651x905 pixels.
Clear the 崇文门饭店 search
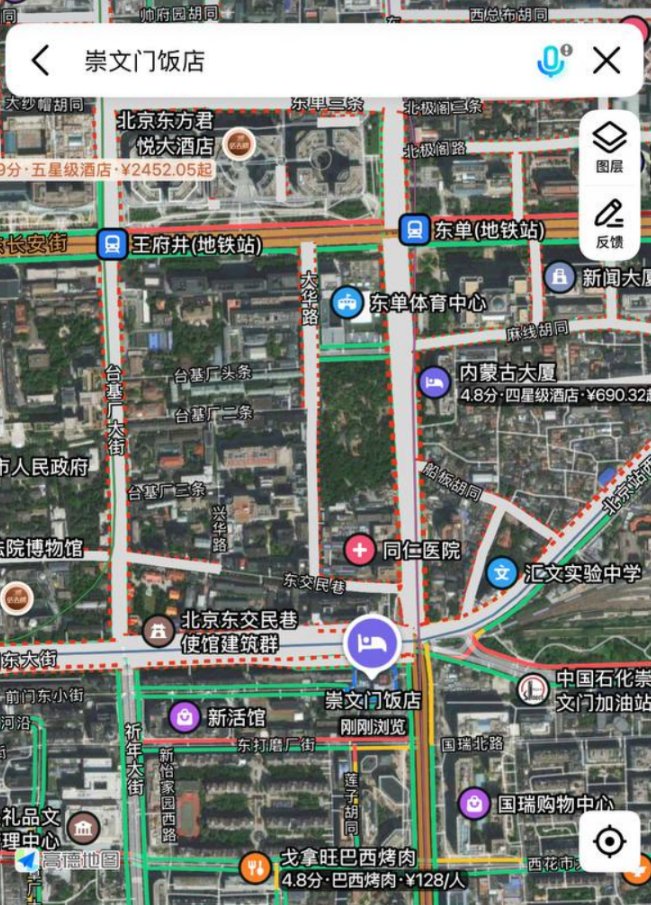(607, 61)
